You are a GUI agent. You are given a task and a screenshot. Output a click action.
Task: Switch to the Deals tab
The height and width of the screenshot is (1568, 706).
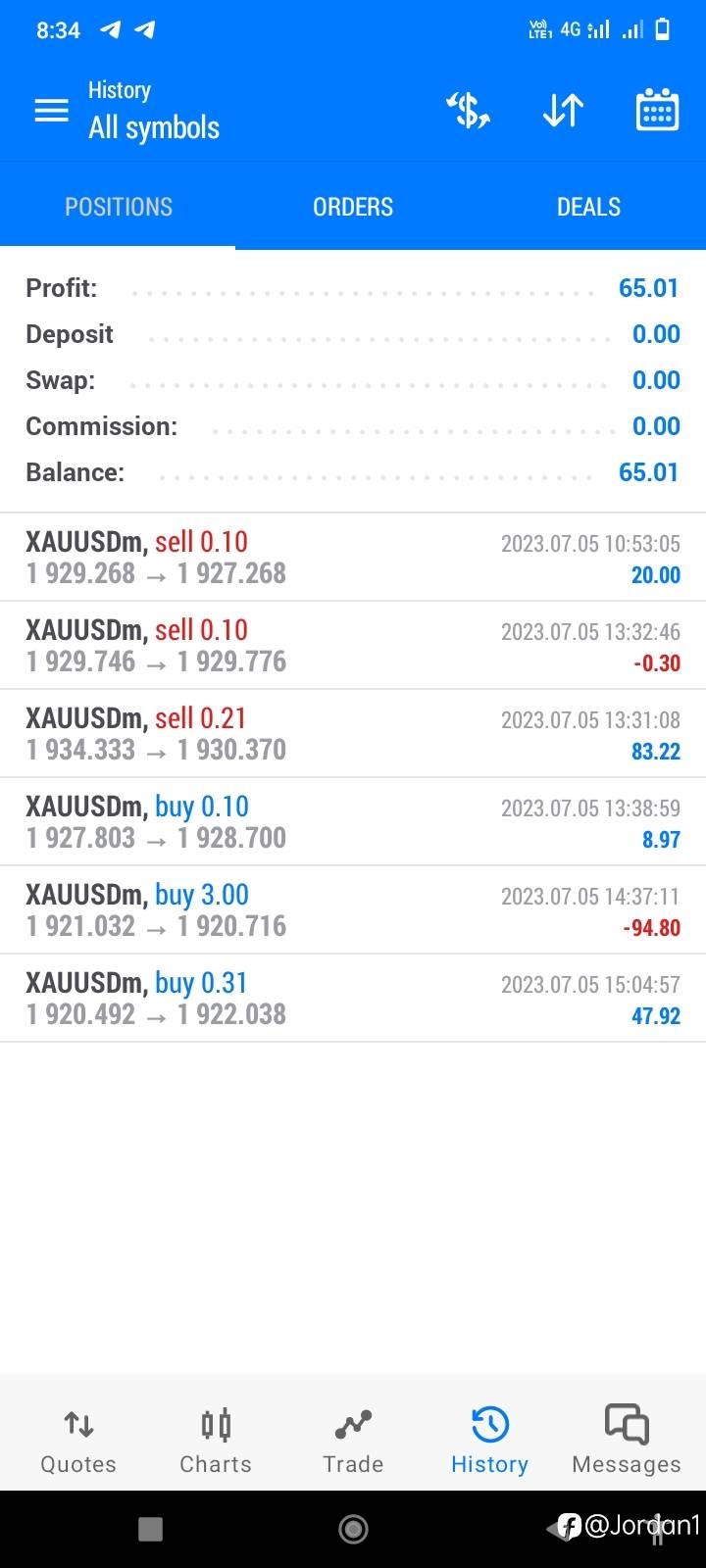(588, 207)
